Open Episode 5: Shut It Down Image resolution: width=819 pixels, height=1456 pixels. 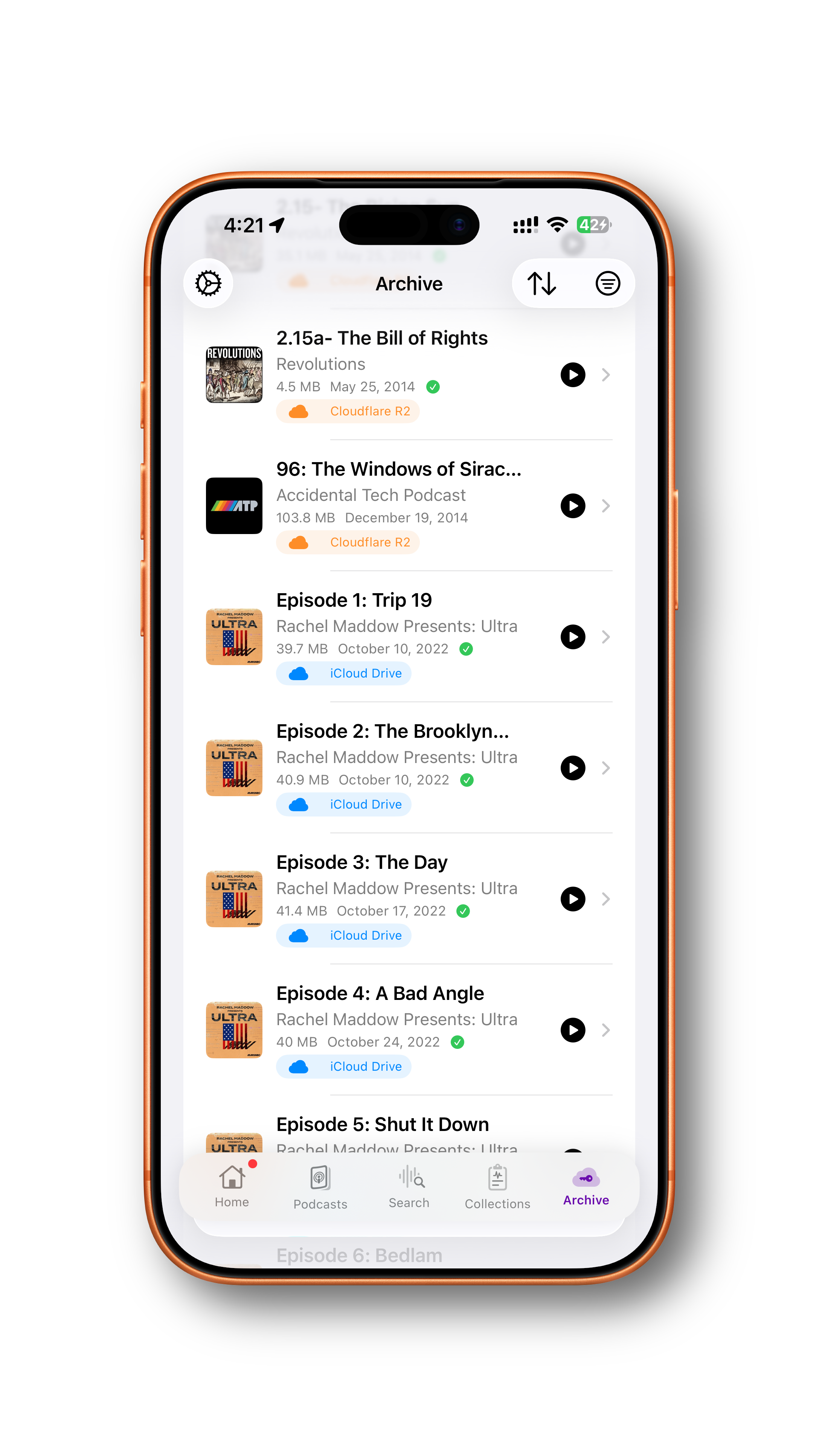(x=382, y=1125)
